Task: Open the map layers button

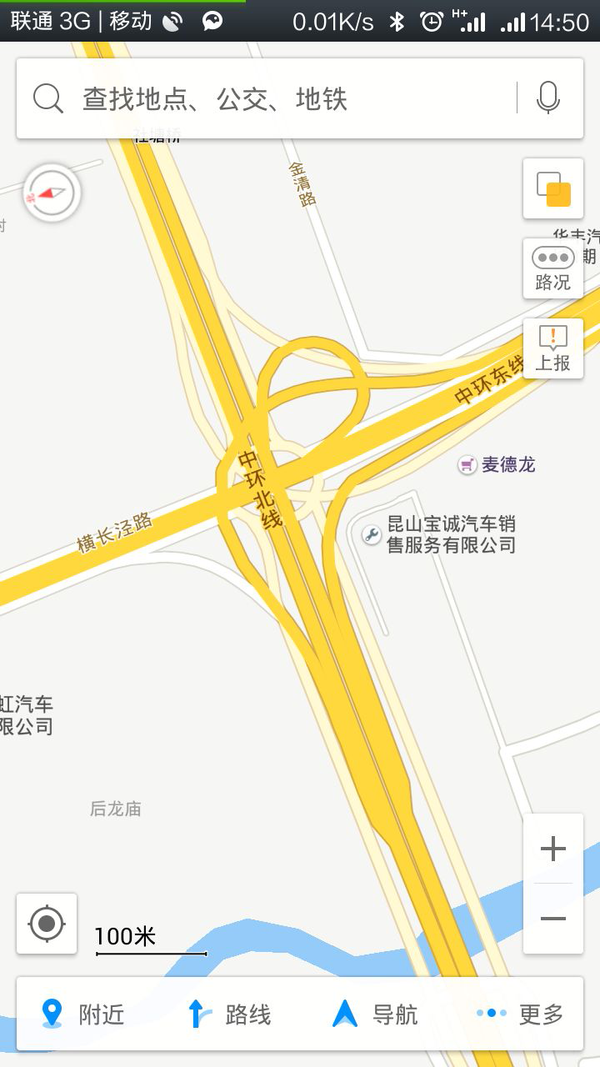Action: tap(553, 188)
